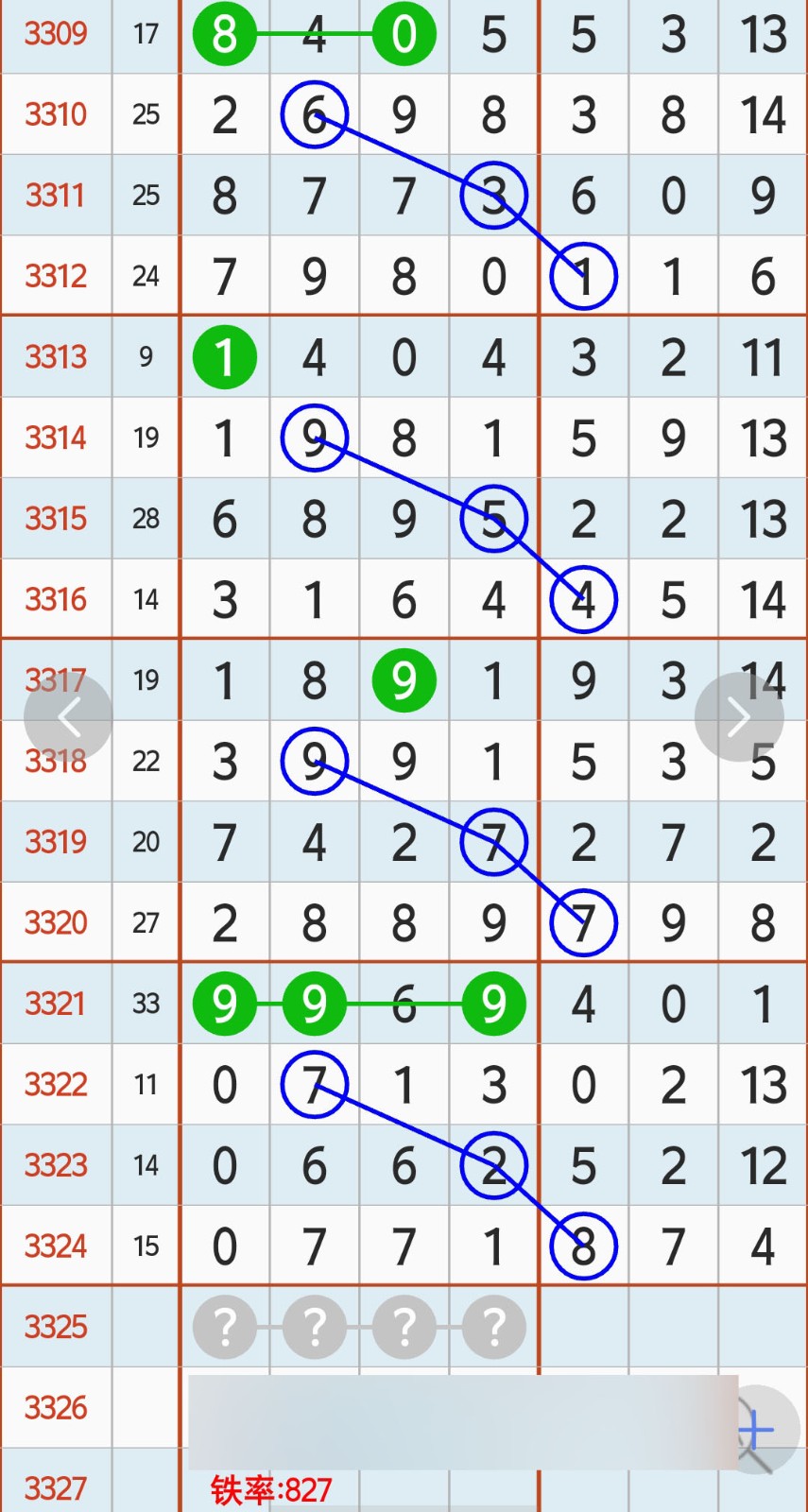Tap the green highlighted 8 in row 3309
Viewport: 808px width, 1512px height.
[224, 34]
